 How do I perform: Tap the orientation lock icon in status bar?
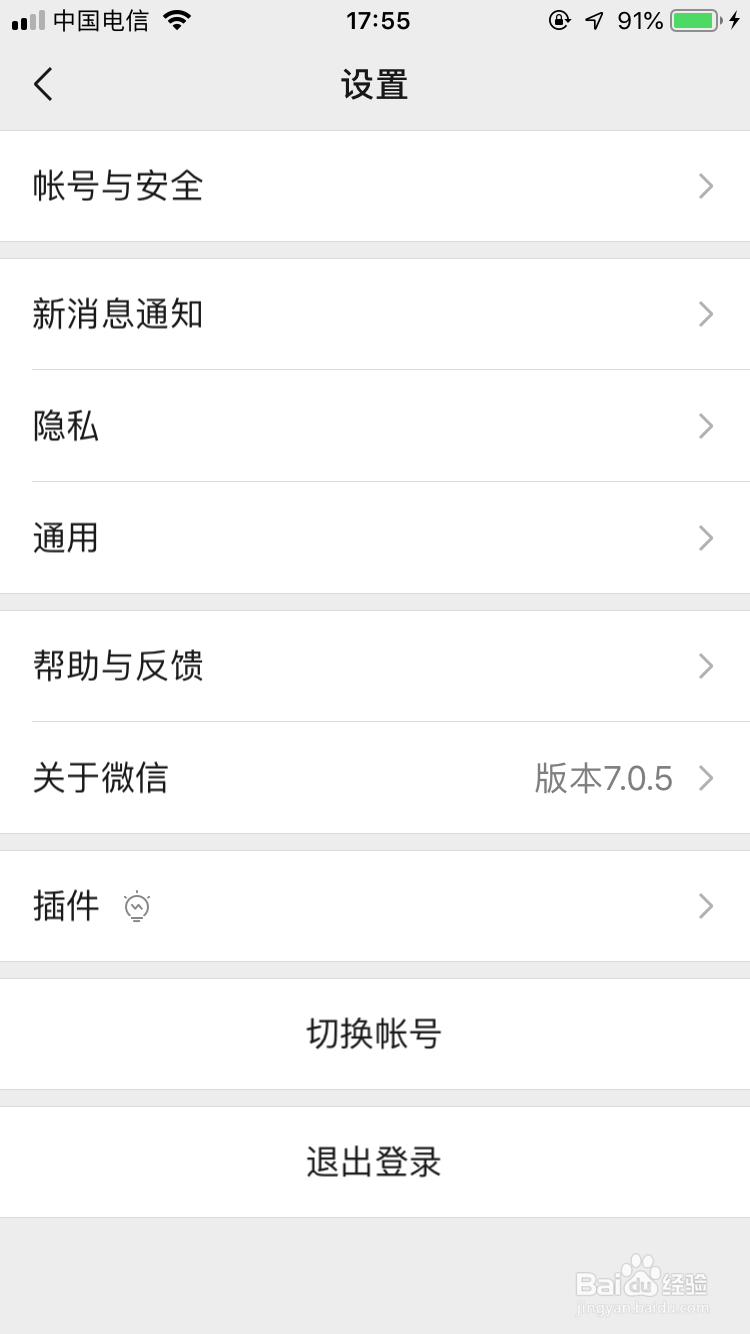(x=560, y=19)
